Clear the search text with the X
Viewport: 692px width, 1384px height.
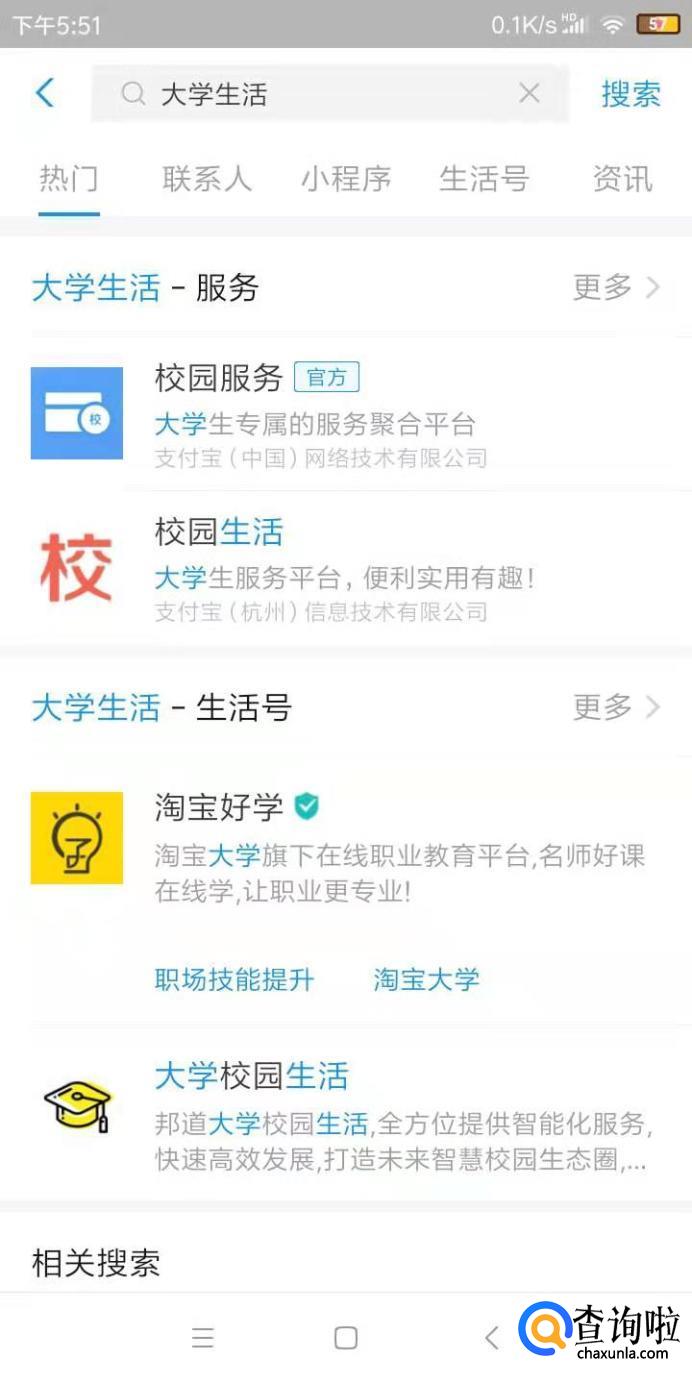pyautogui.click(x=529, y=94)
